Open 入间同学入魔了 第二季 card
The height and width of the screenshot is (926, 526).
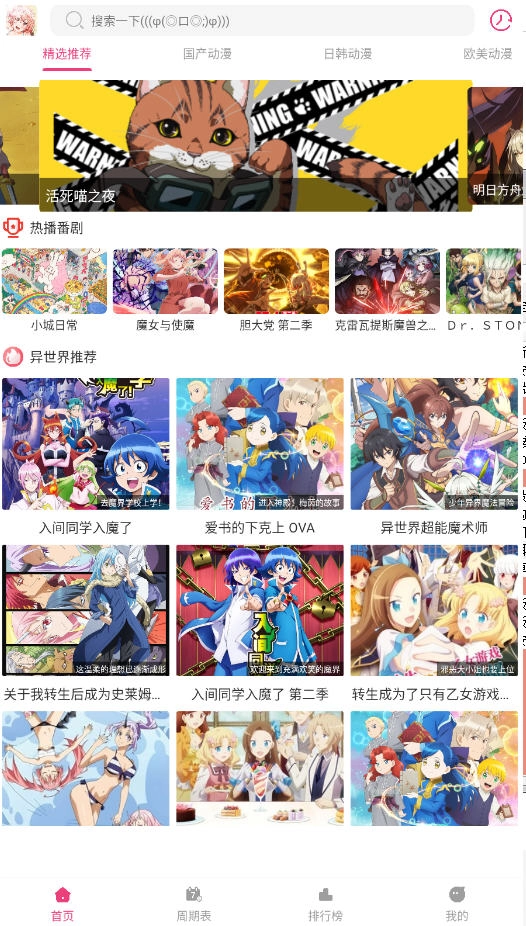(x=260, y=624)
